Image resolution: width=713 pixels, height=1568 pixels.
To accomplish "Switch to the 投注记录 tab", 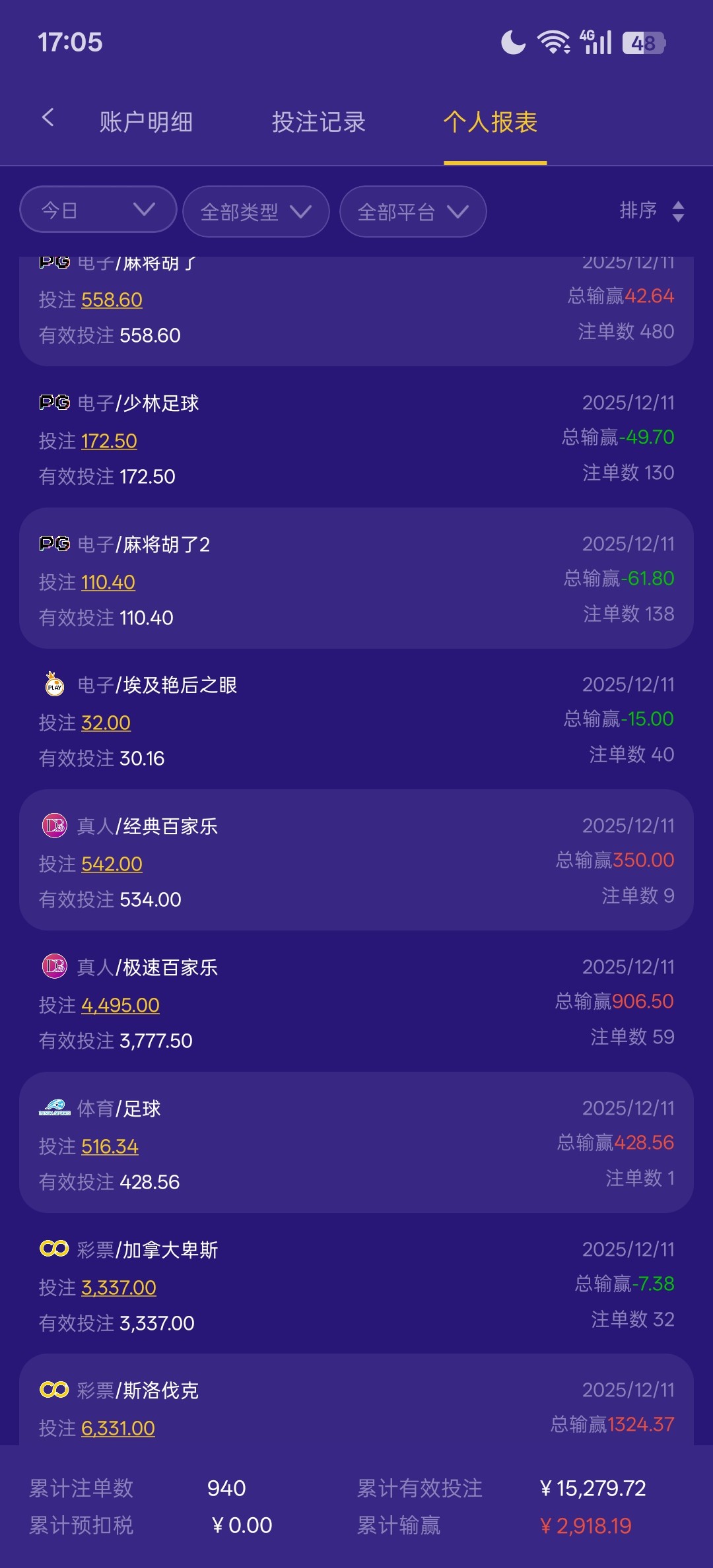I will click(319, 122).
